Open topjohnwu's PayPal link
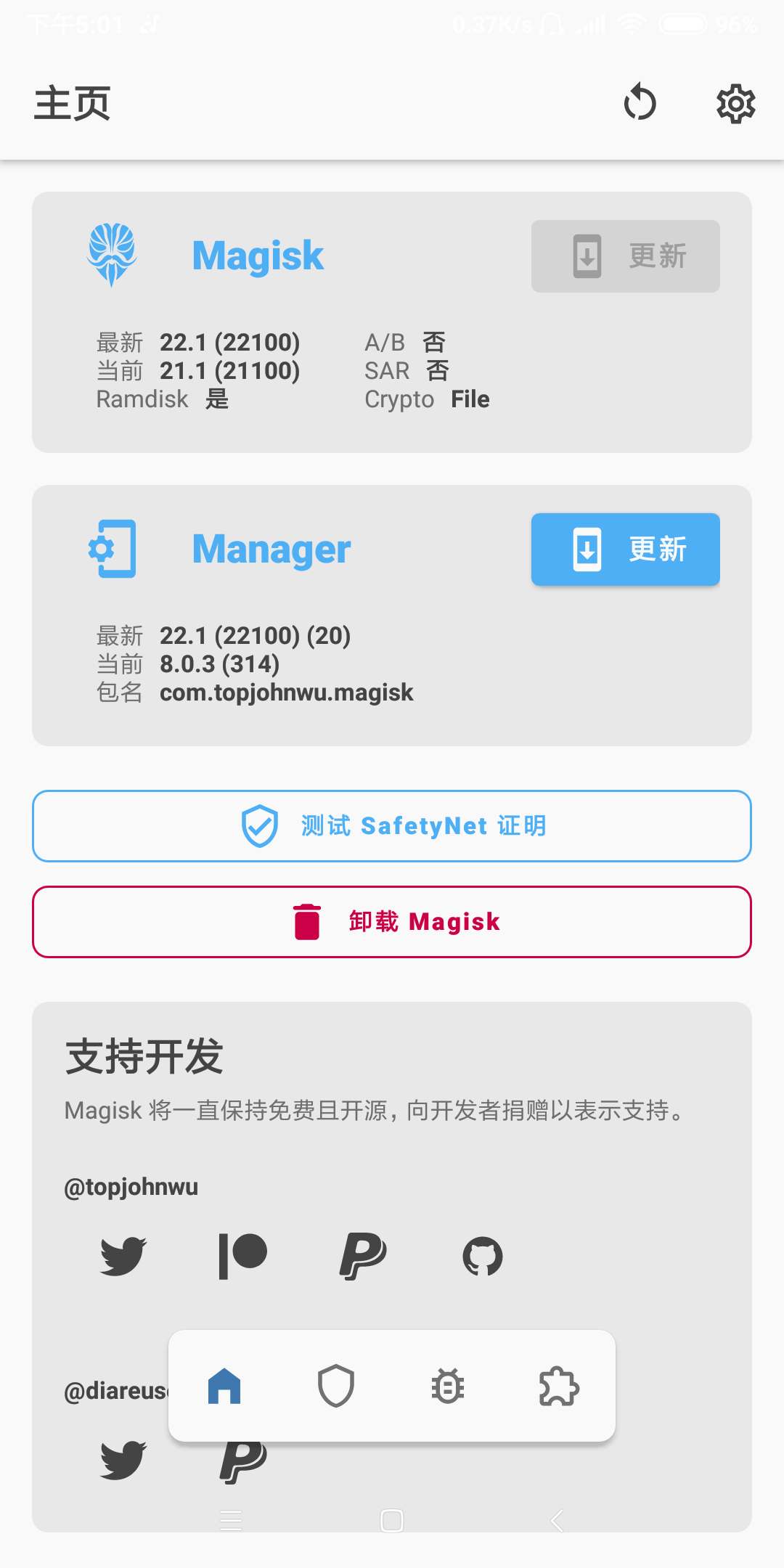 click(362, 1256)
